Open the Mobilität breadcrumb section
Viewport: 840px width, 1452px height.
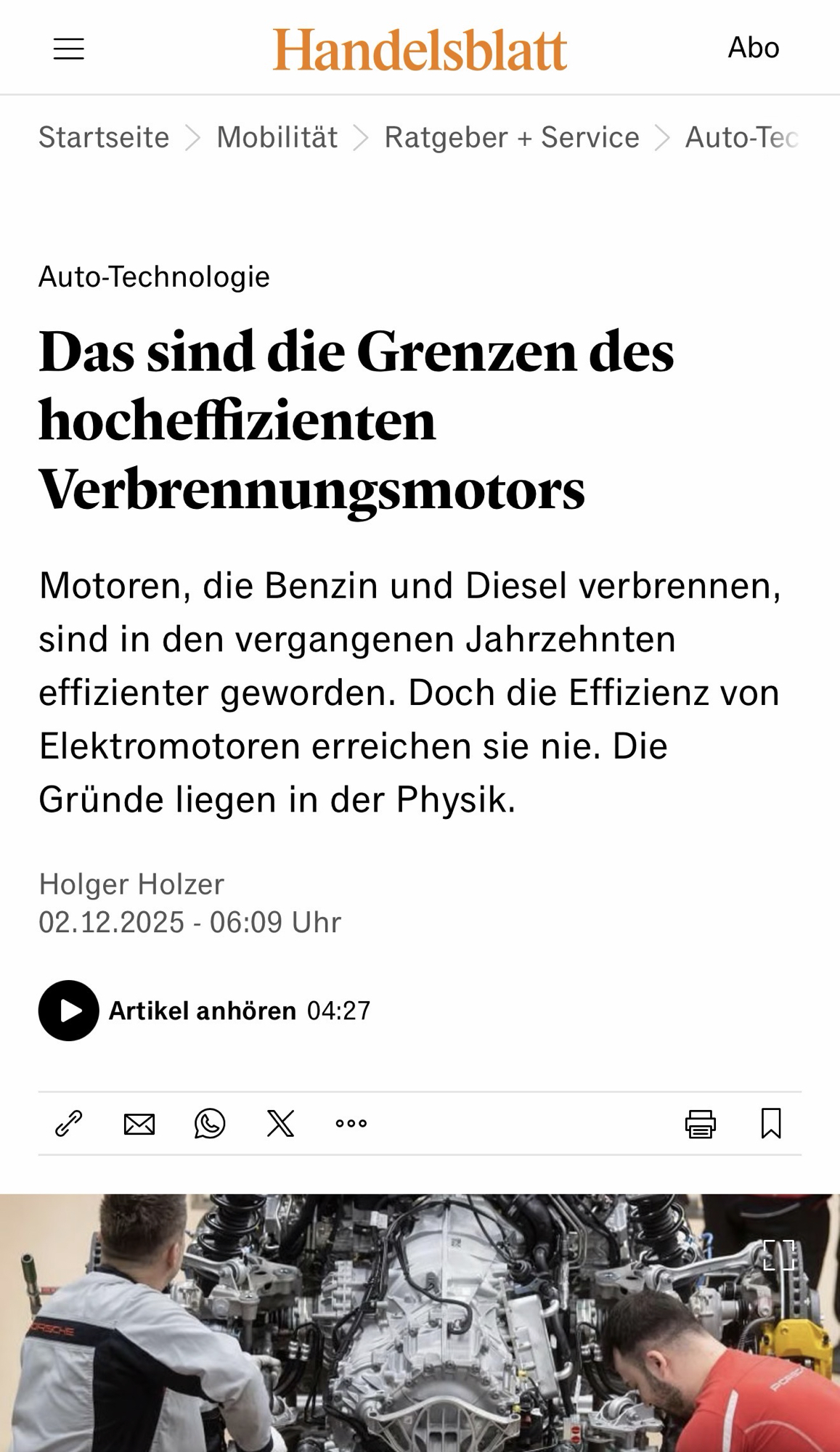(277, 137)
